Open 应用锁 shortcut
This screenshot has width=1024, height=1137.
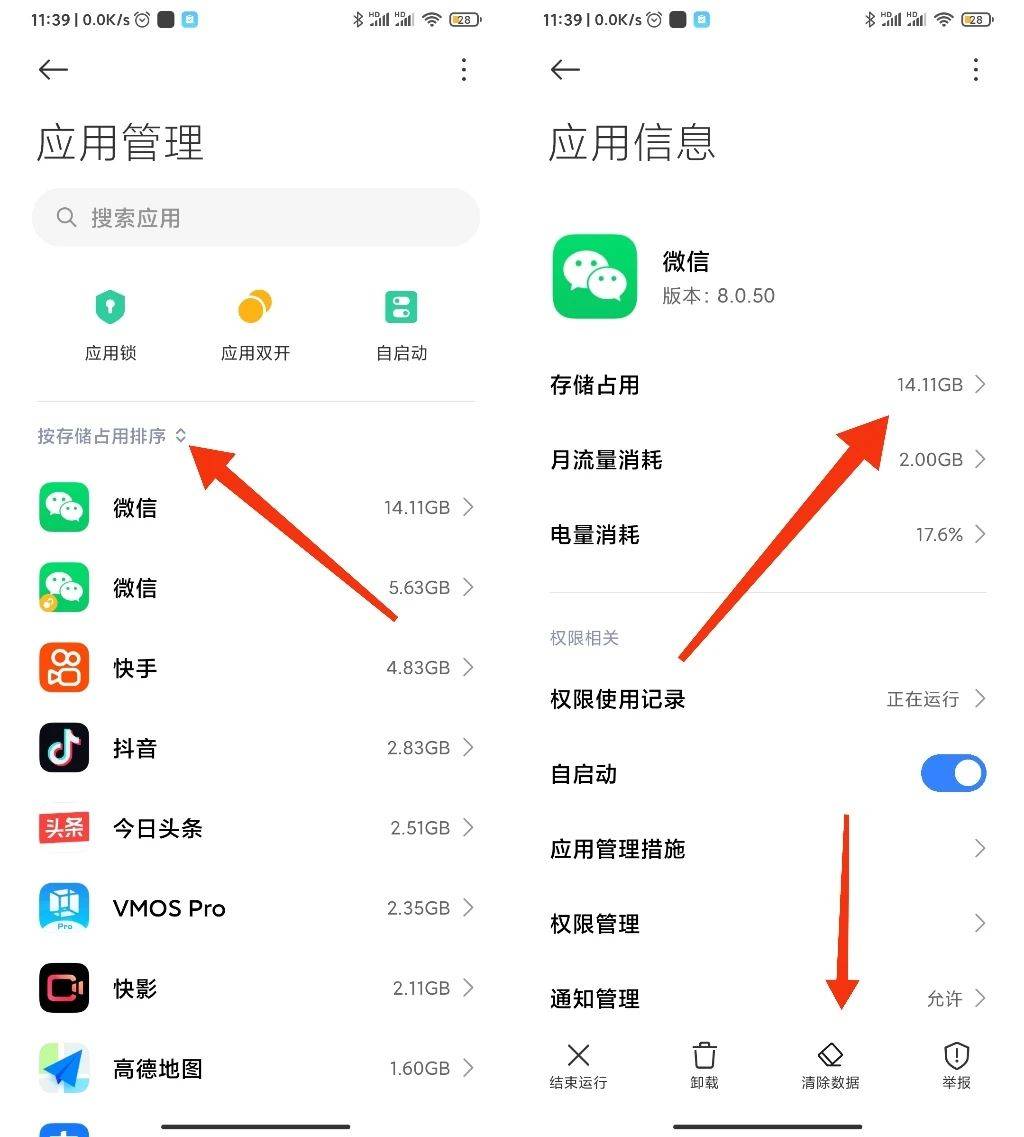tap(110, 324)
